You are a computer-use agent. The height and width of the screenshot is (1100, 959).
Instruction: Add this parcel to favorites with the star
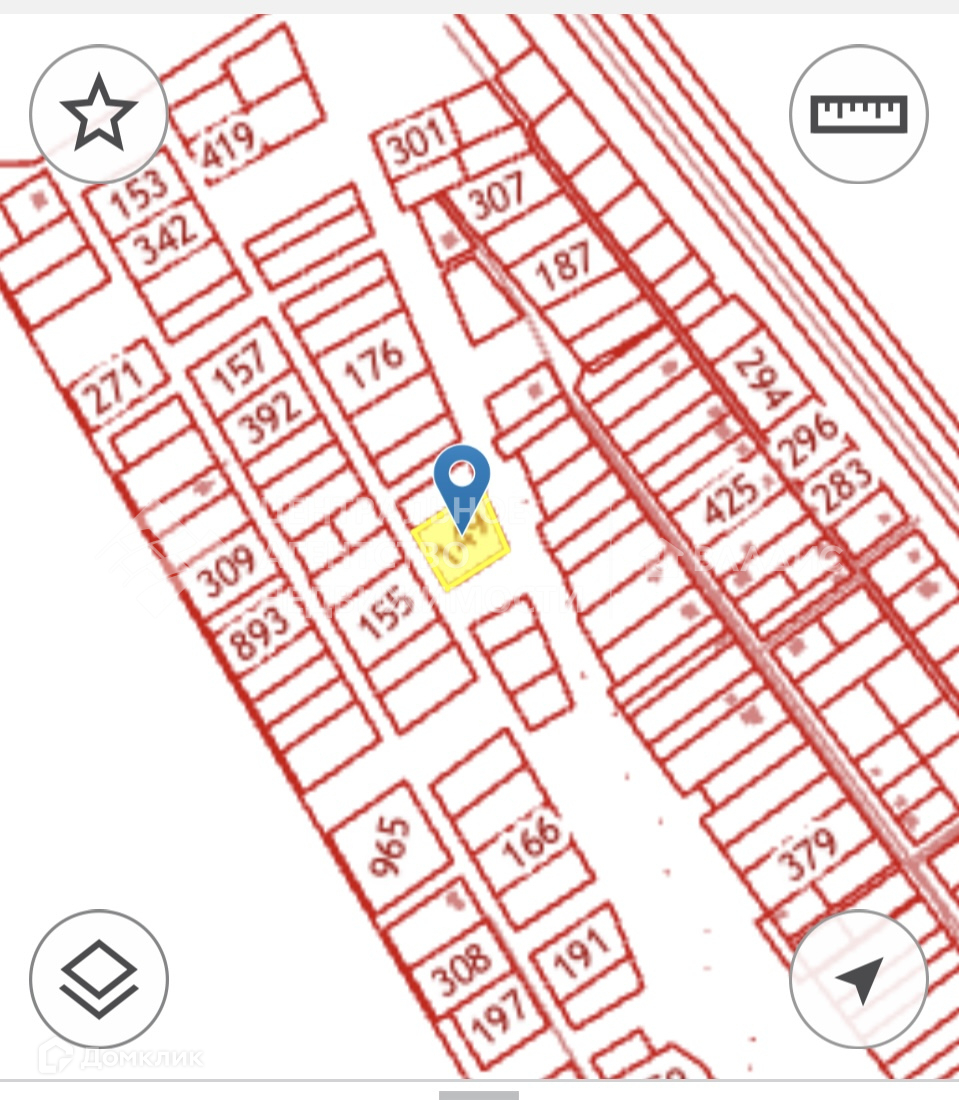[99, 114]
